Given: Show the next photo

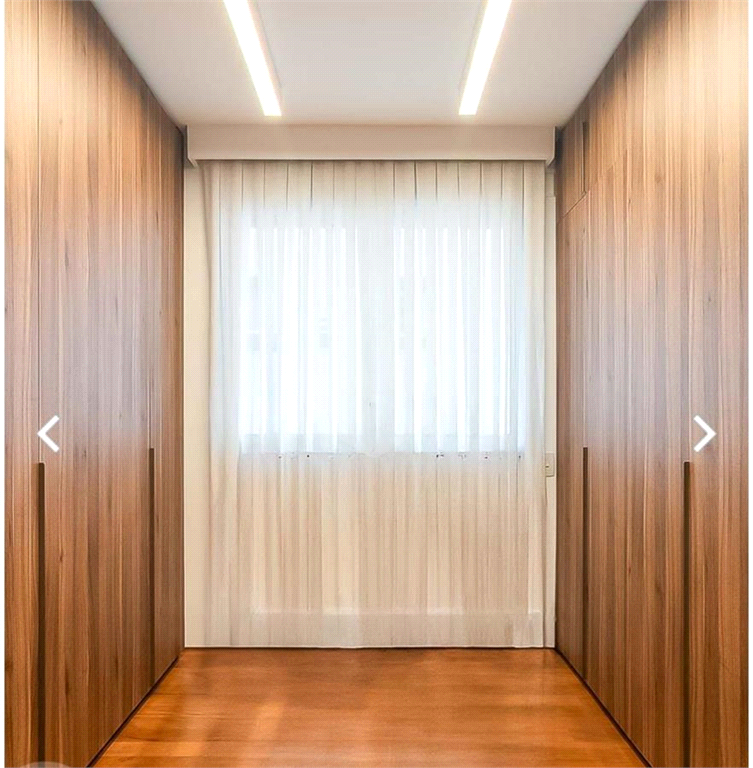Looking at the screenshot, I should point(704,434).
